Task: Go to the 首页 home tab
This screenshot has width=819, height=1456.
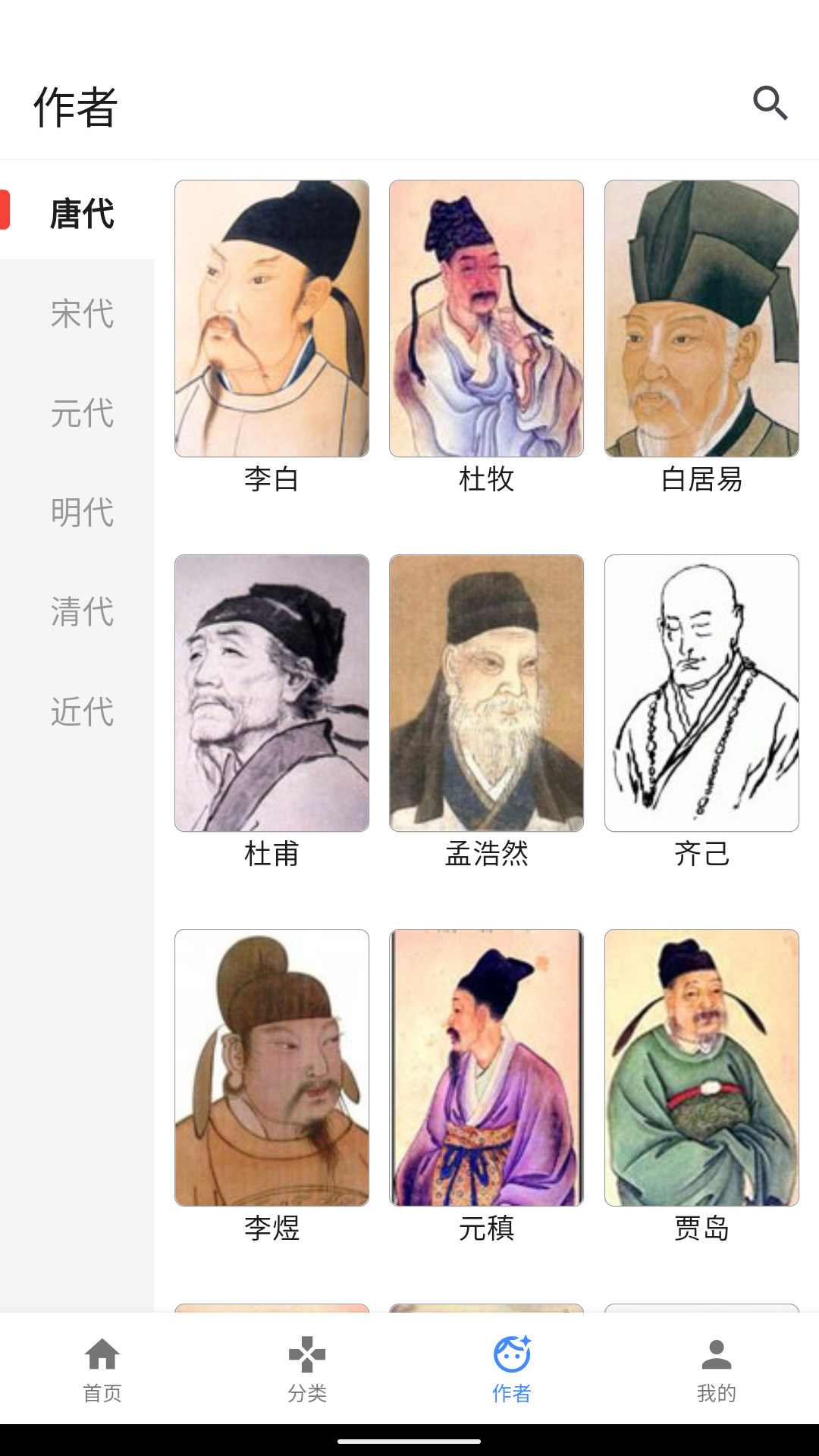Action: click(102, 1369)
